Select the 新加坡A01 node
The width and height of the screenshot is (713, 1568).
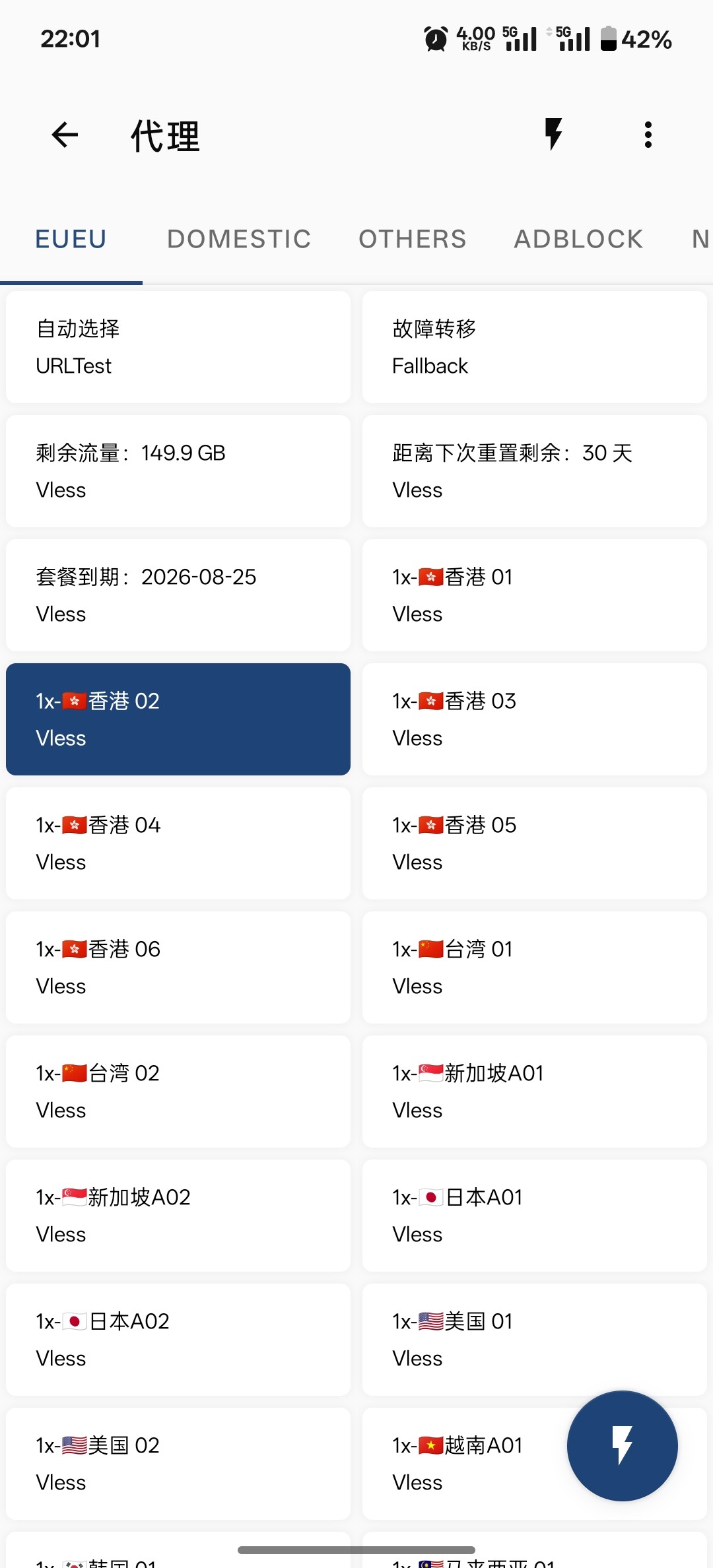coord(535,1092)
